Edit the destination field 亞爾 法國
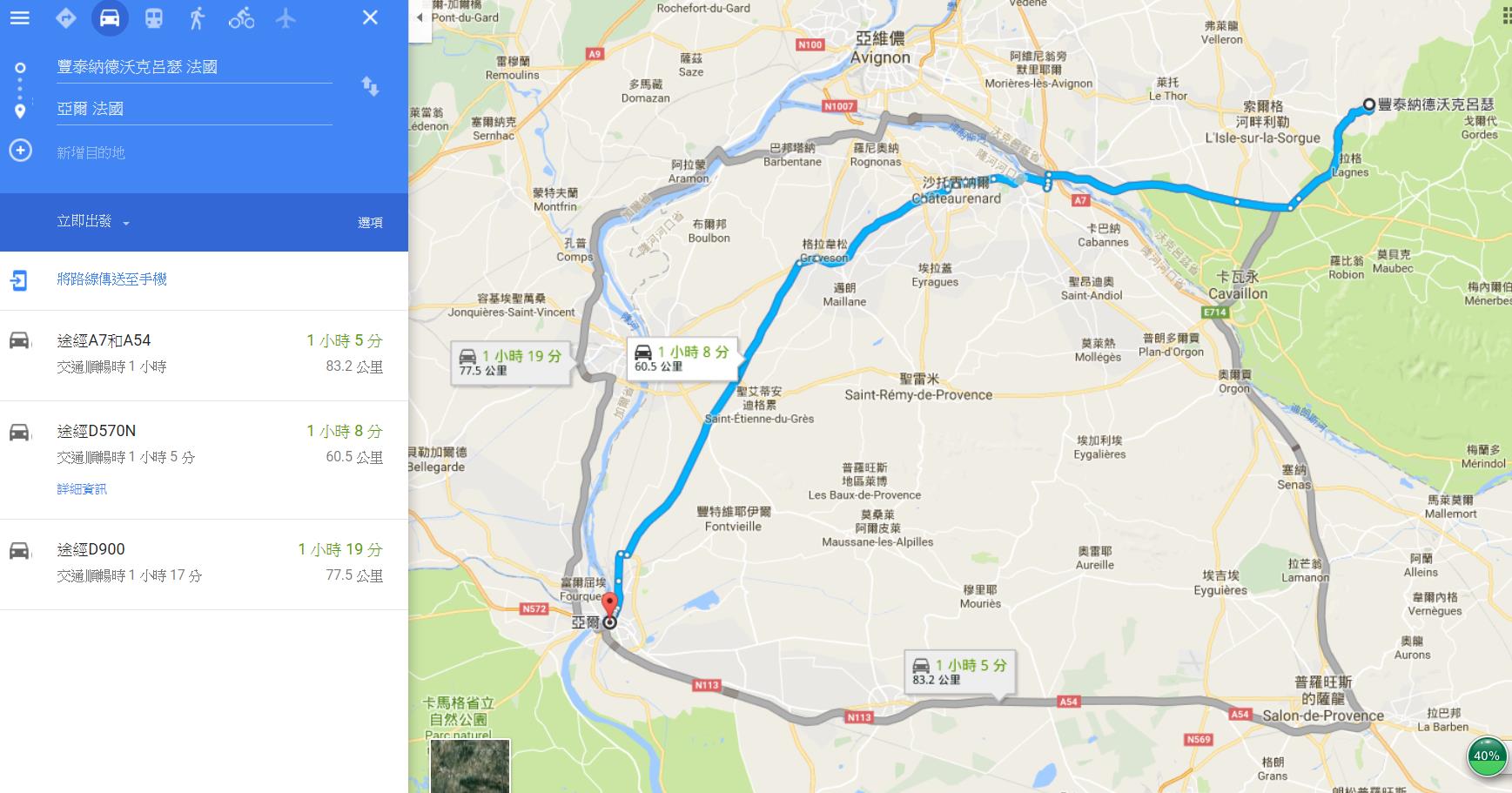 pos(193,109)
